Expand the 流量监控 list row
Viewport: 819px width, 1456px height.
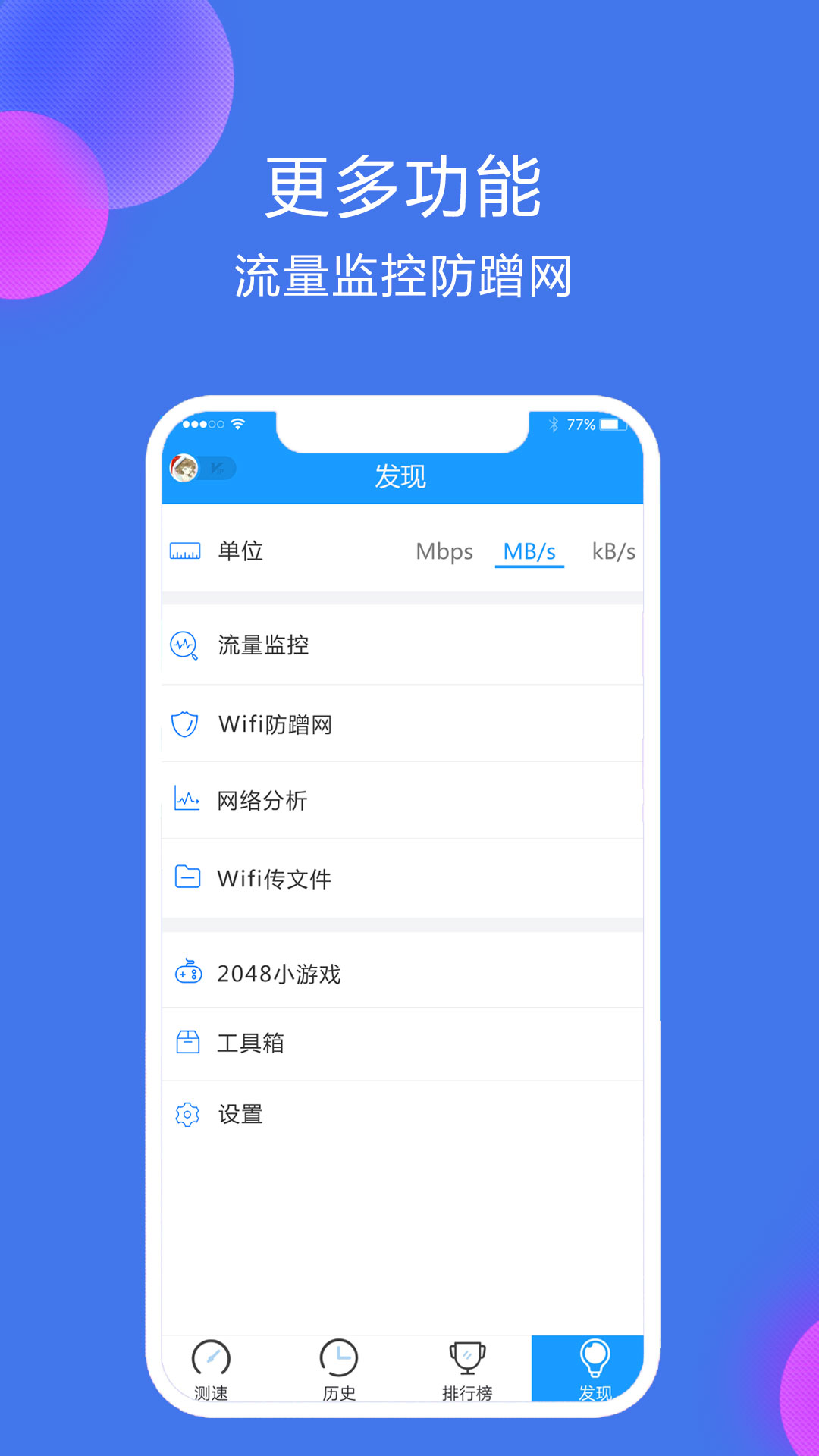tap(400, 645)
